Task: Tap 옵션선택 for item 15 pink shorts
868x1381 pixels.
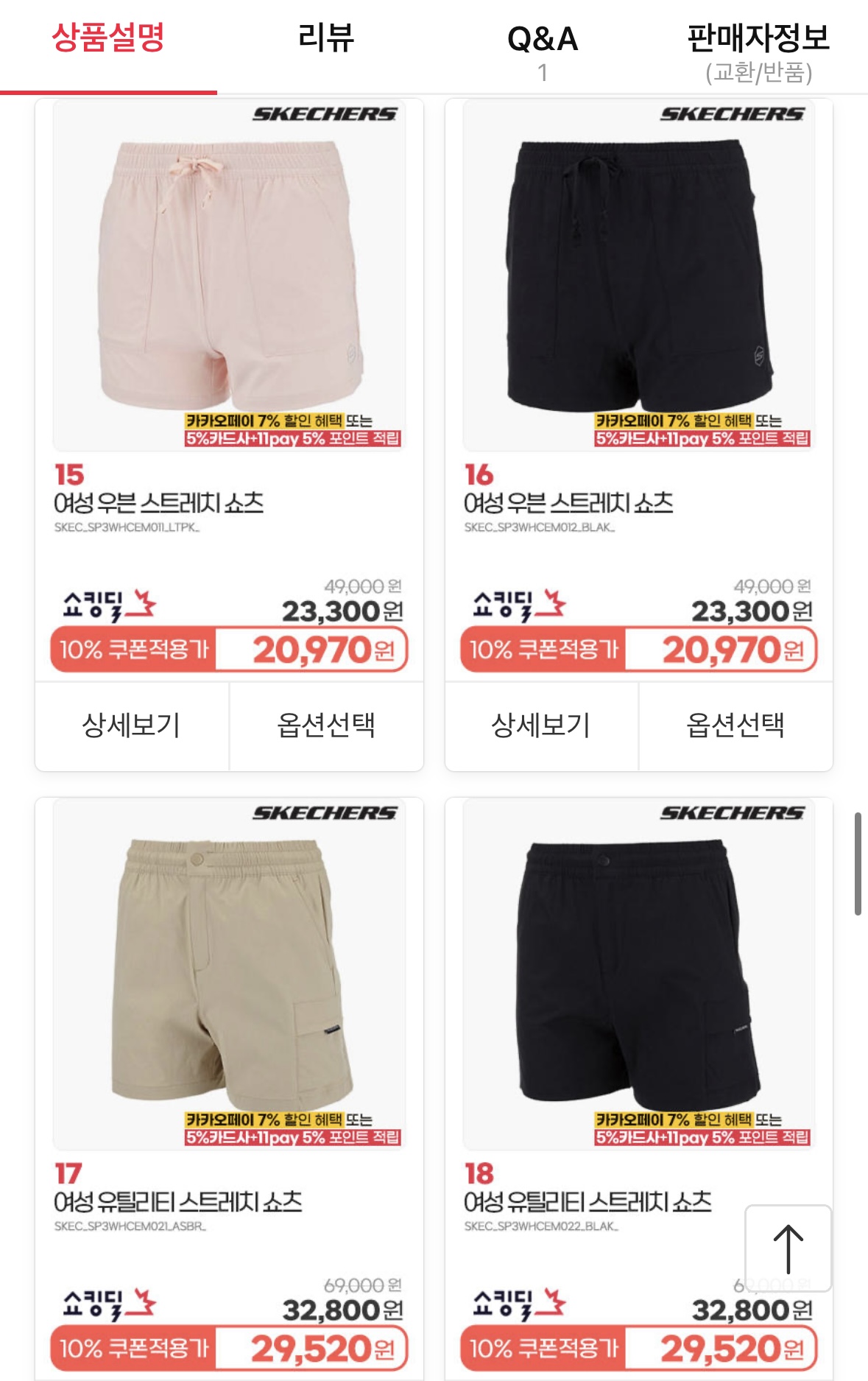Action: point(326,725)
